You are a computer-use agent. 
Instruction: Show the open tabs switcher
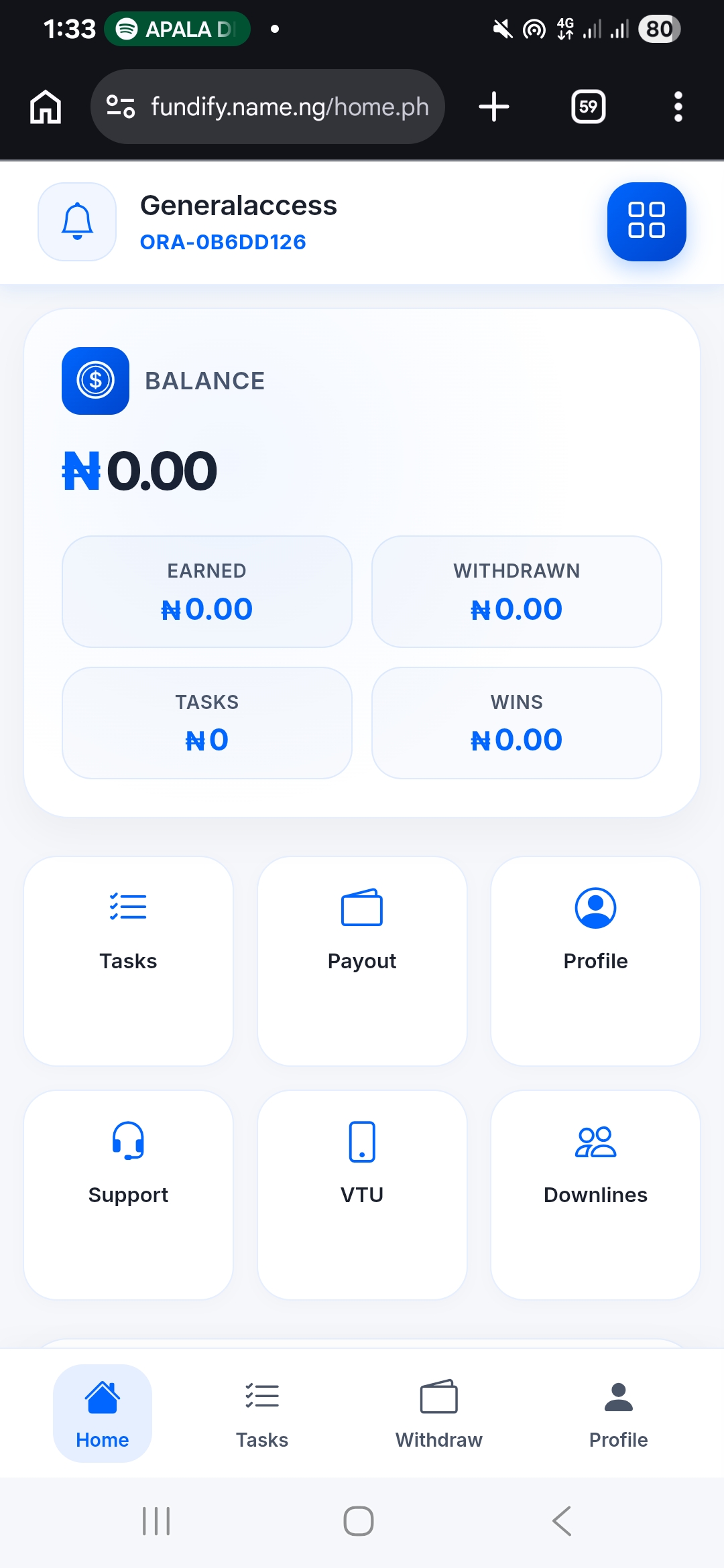(x=588, y=107)
